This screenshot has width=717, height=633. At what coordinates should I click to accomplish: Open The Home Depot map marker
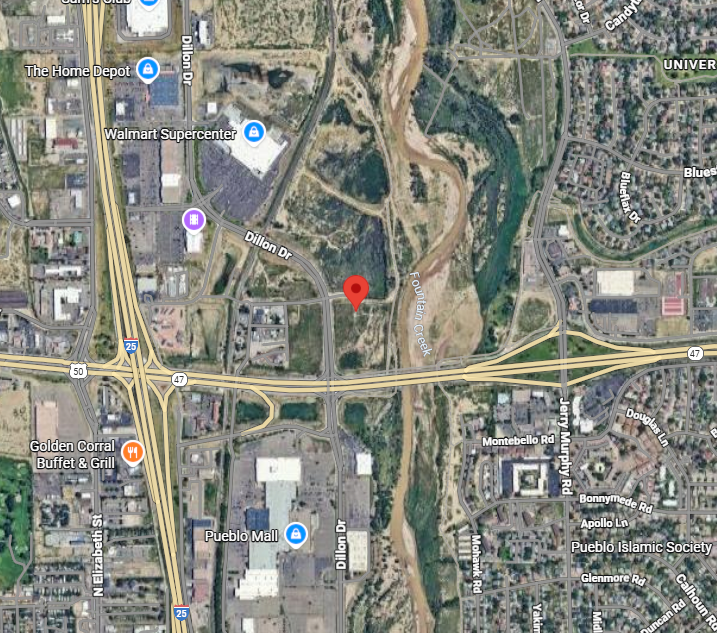point(148,70)
